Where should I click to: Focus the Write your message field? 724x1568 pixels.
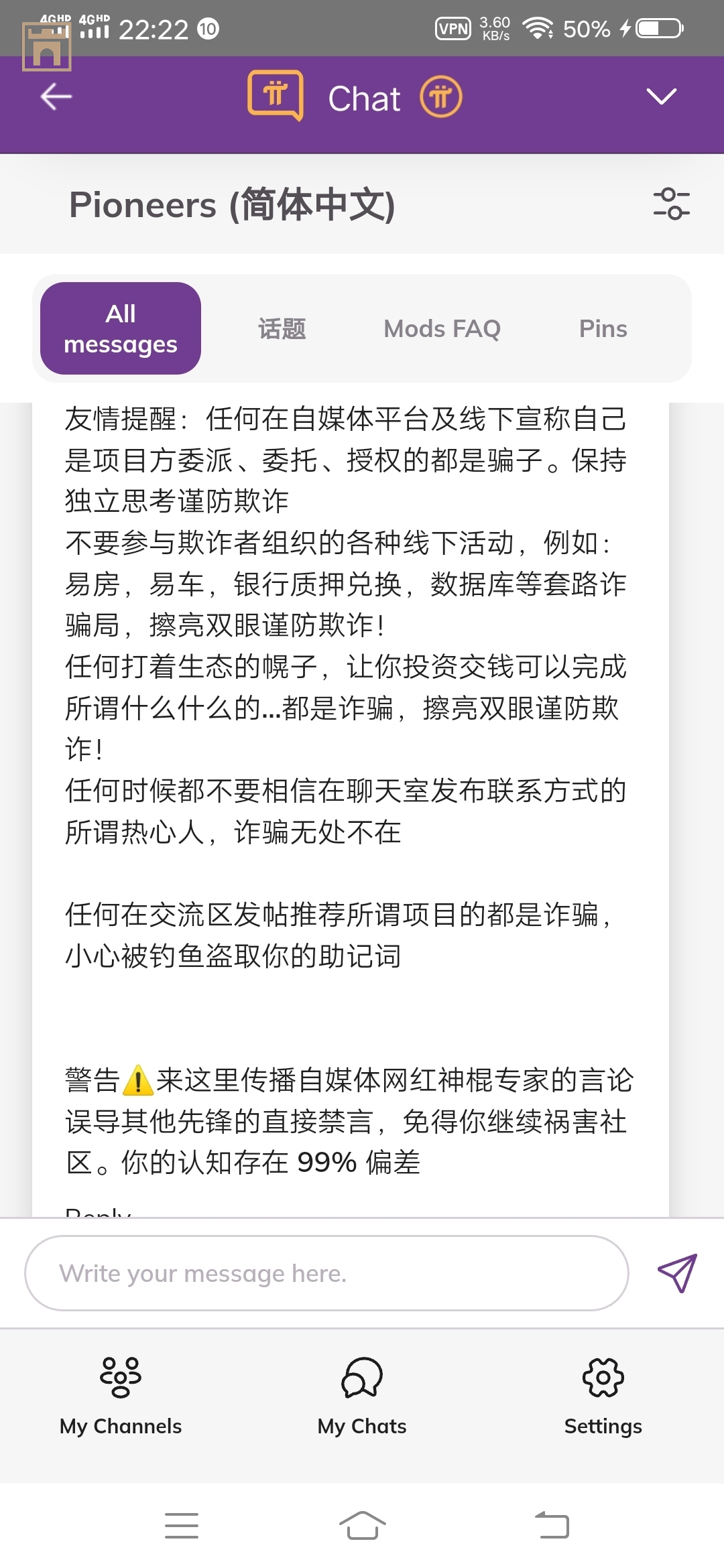pos(326,1273)
